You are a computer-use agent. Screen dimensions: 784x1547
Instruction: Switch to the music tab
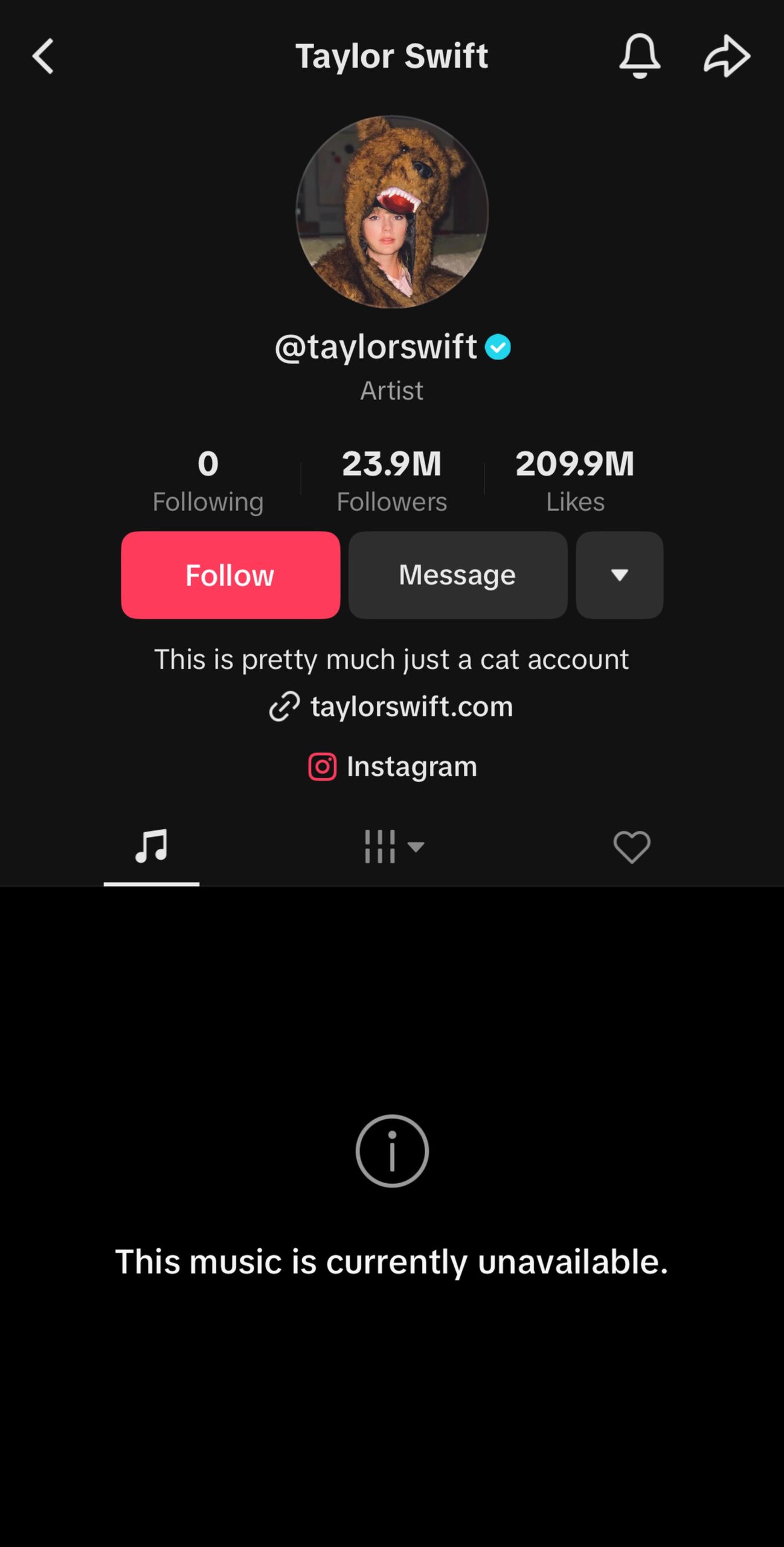pos(151,846)
